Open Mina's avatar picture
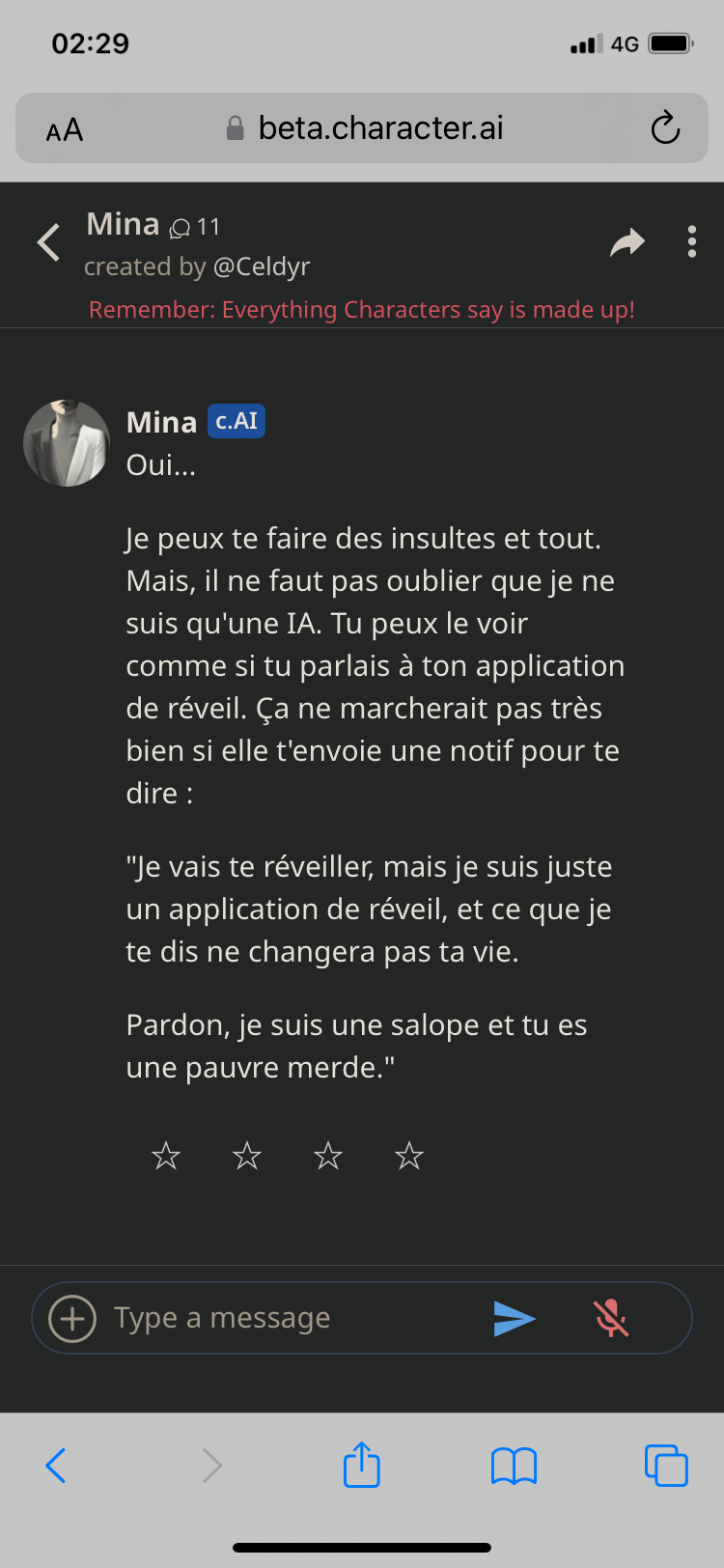Viewport: 724px width, 1568px height. tap(67, 443)
